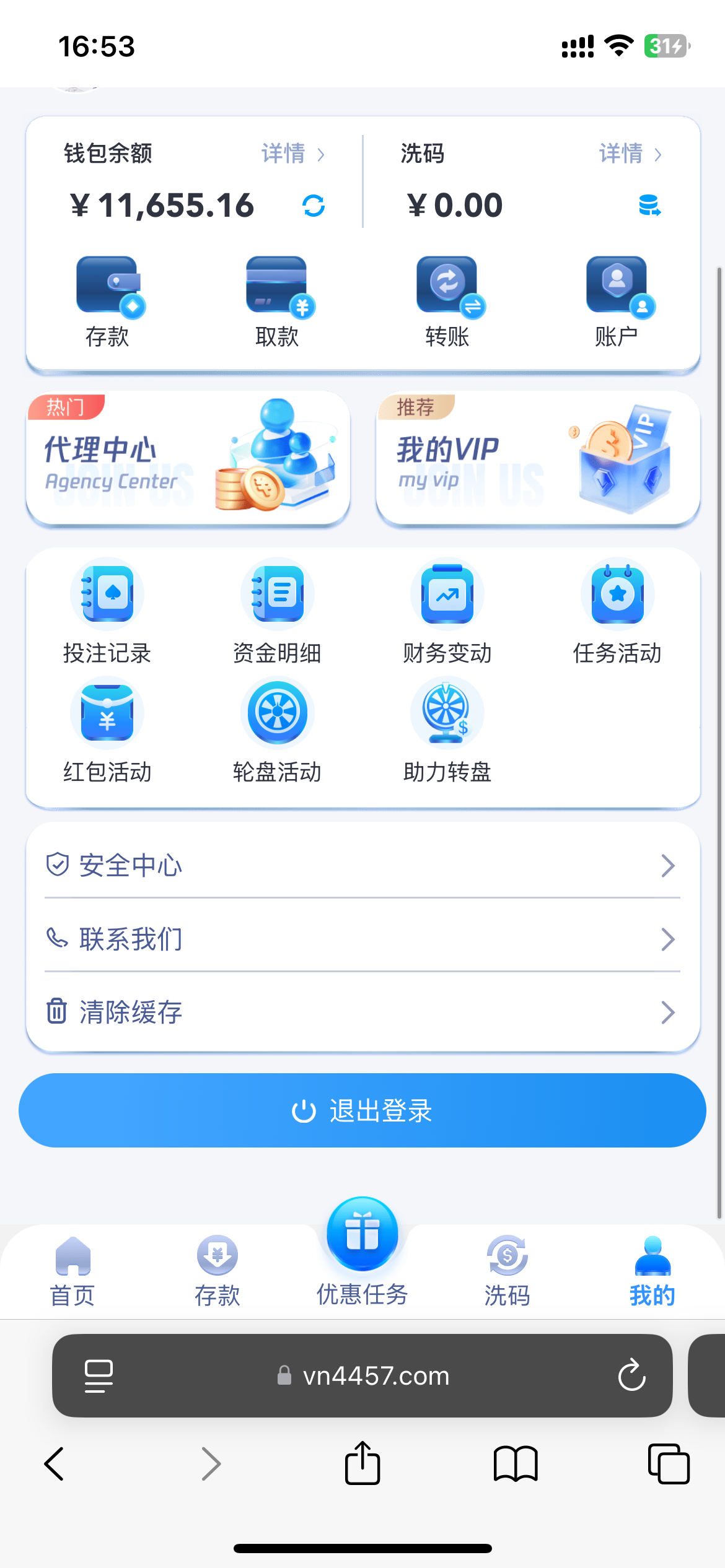The height and width of the screenshot is (1568, 725).
Task: Open 联系我们 row
Action: (x=362, y=939)
